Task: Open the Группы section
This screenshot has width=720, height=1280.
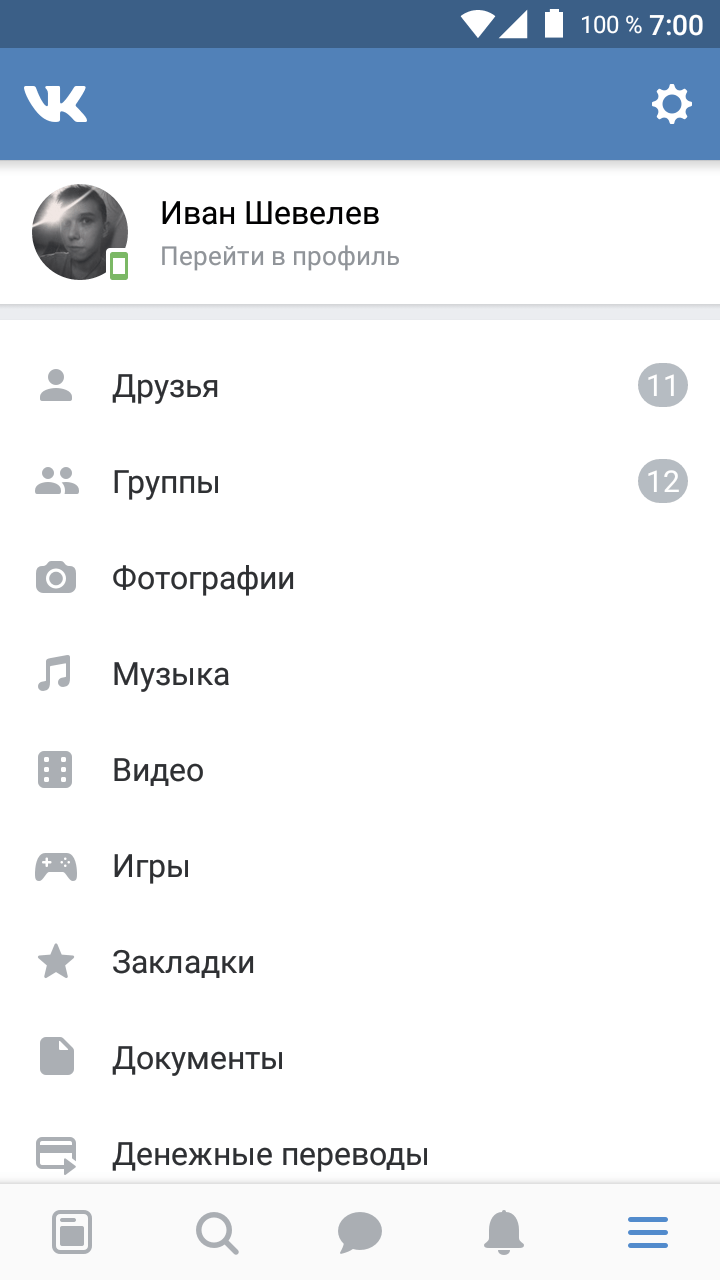Action: coord(165,482)
